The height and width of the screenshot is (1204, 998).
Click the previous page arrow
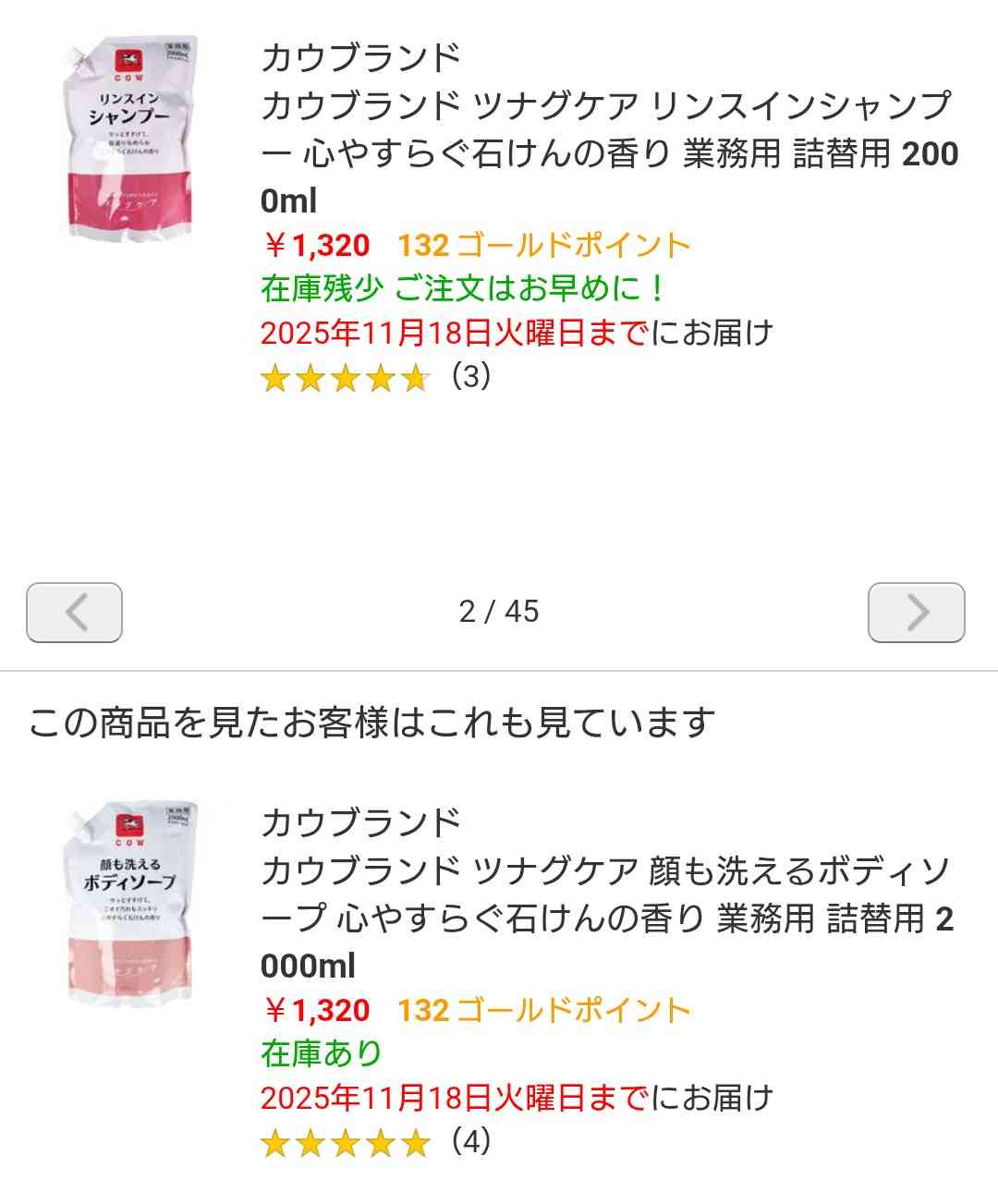[x=74, y=609]
